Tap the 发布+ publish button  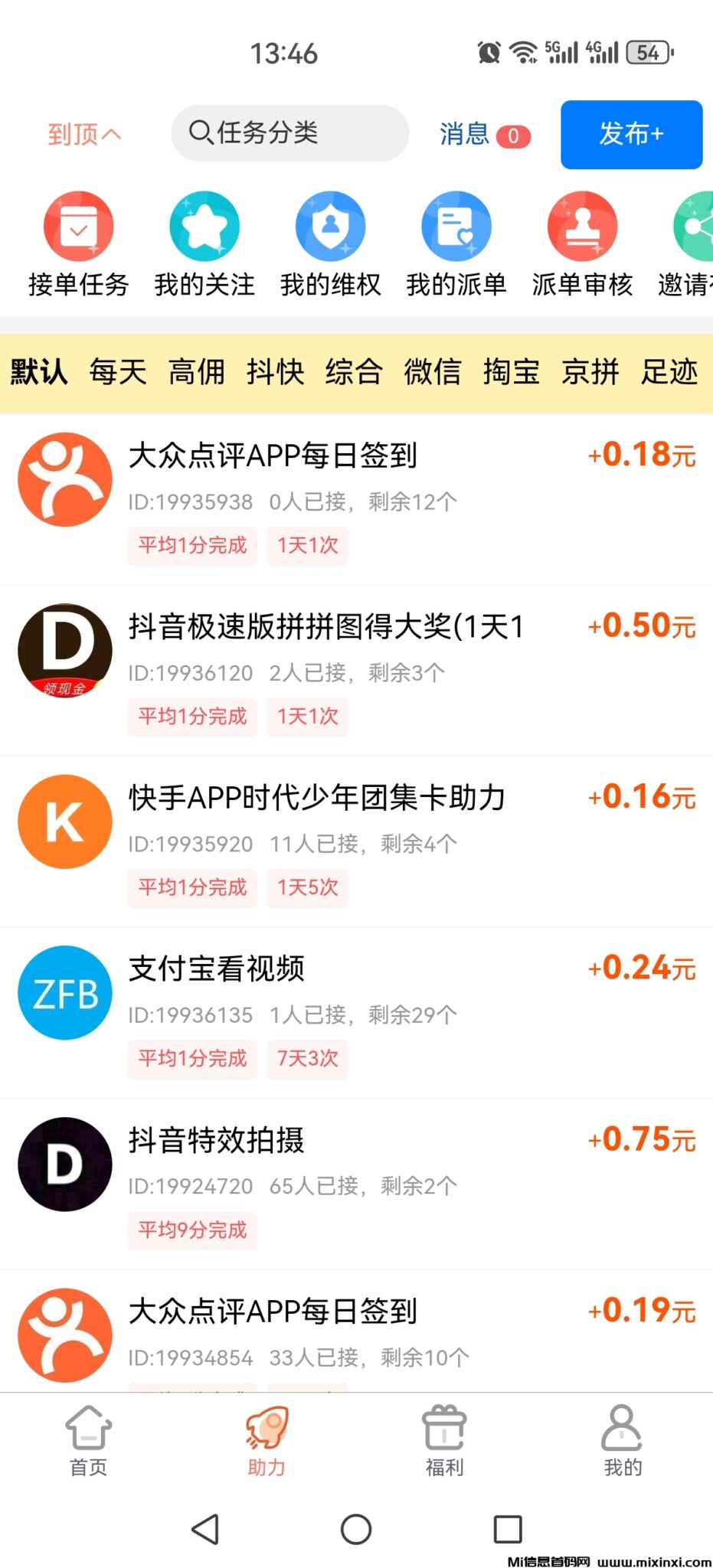[631, 134]
